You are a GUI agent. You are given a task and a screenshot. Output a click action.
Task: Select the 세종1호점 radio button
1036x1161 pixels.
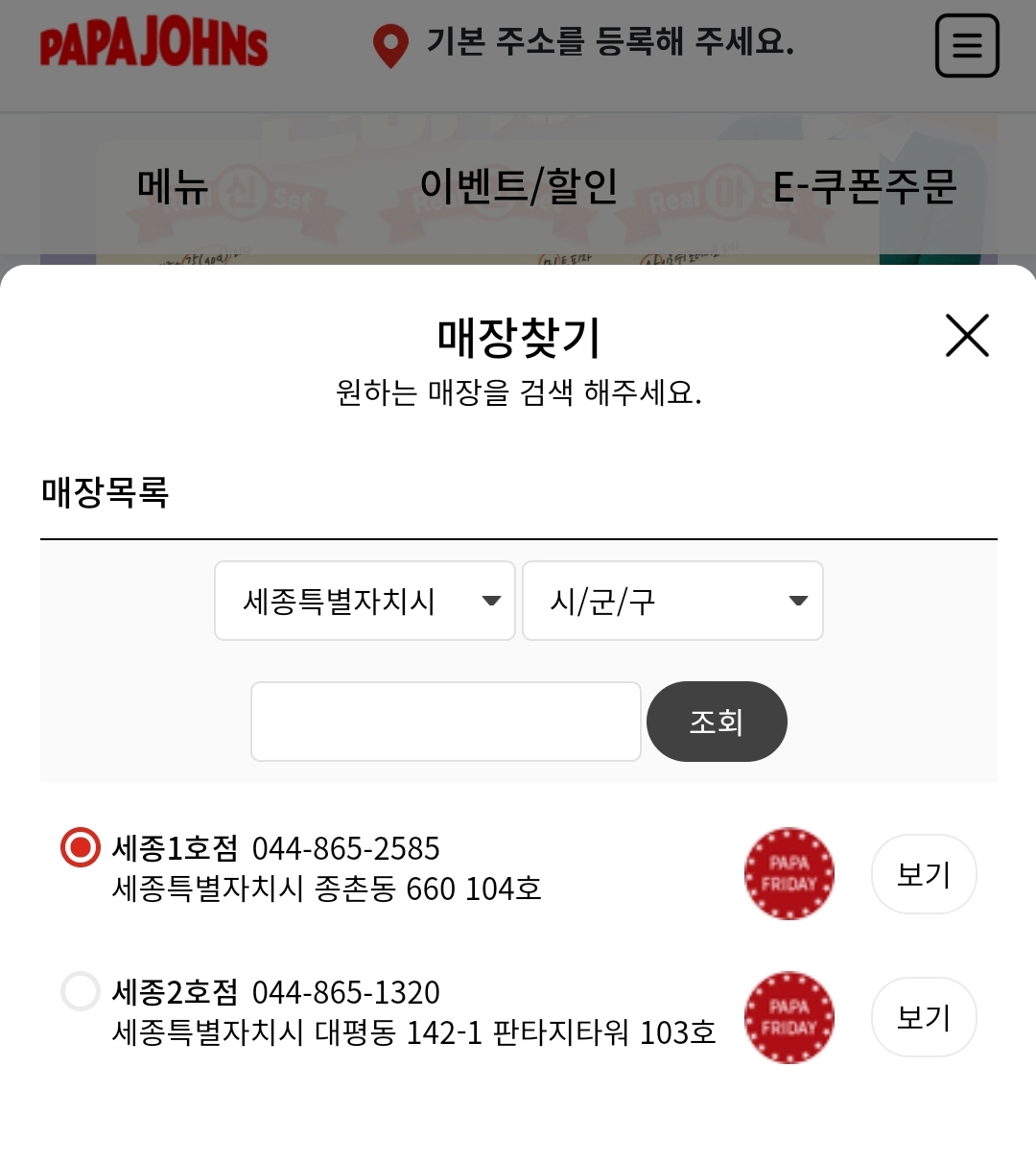[x=81, y=847]
